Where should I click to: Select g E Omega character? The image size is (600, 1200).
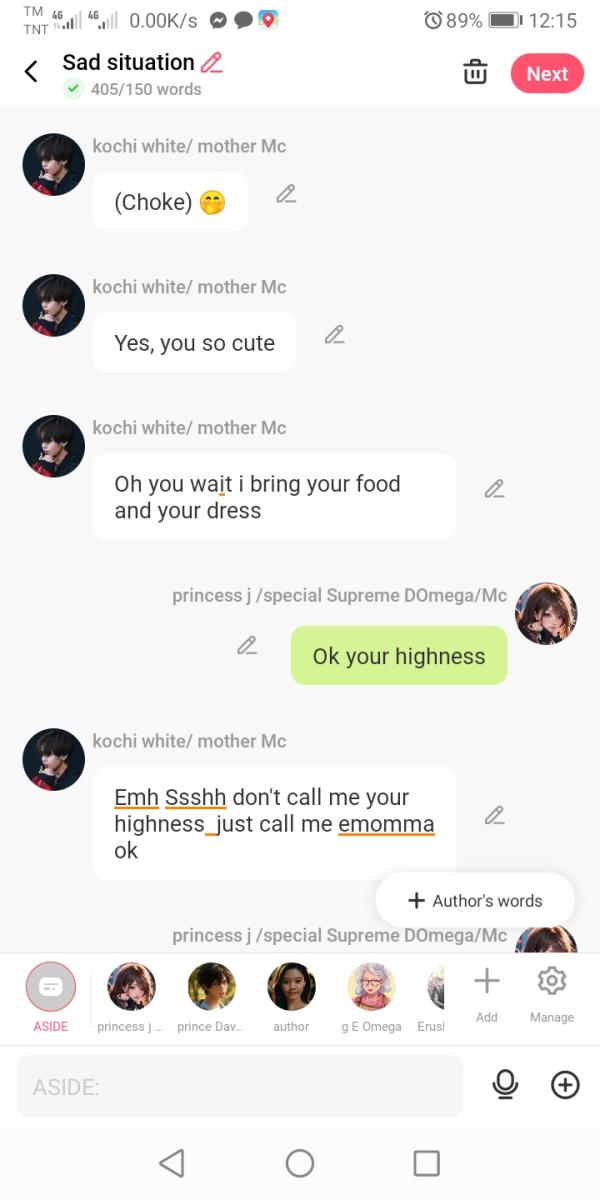(x=371, y=987)
